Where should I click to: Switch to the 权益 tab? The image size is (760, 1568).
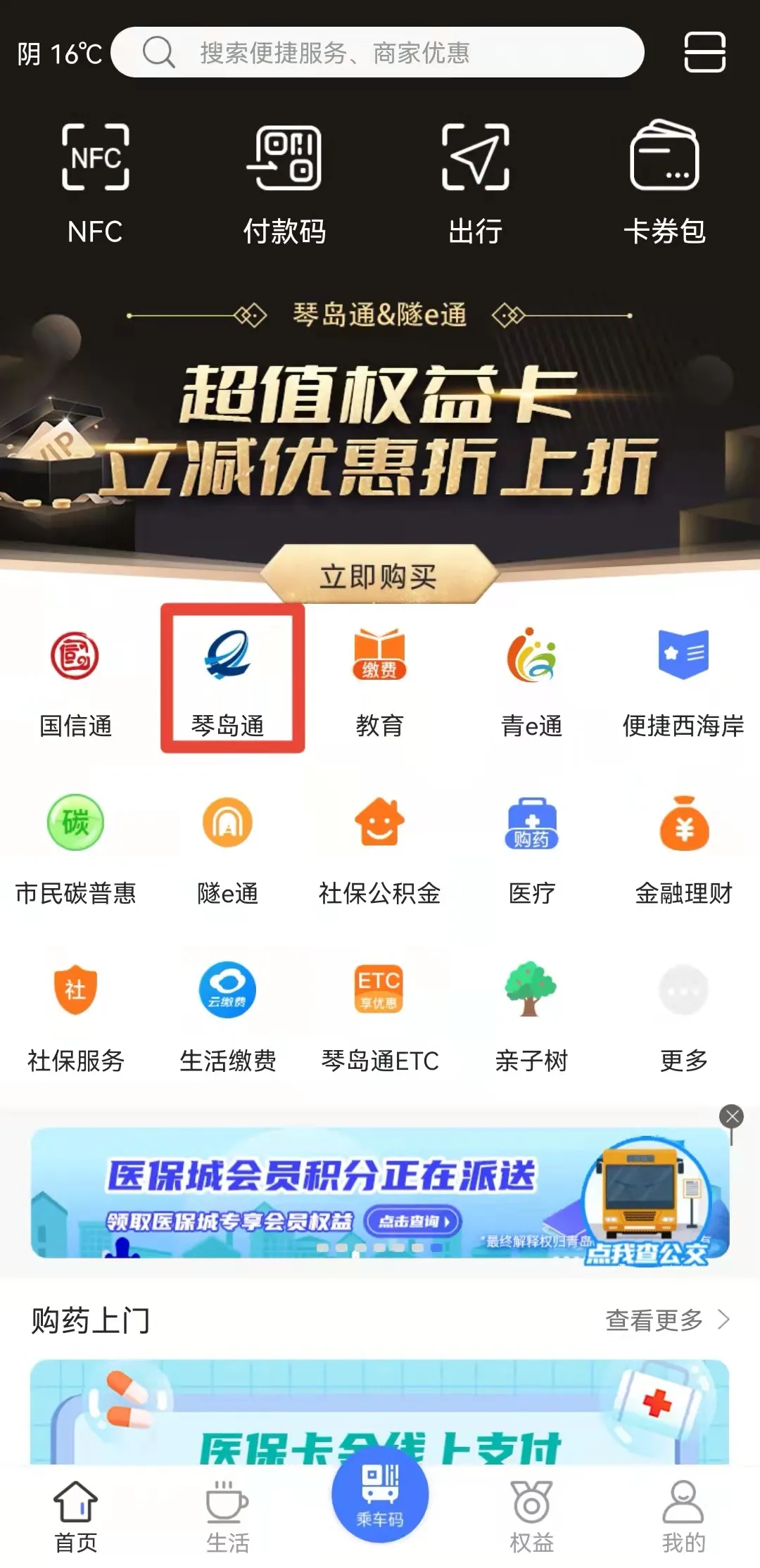532,1515
